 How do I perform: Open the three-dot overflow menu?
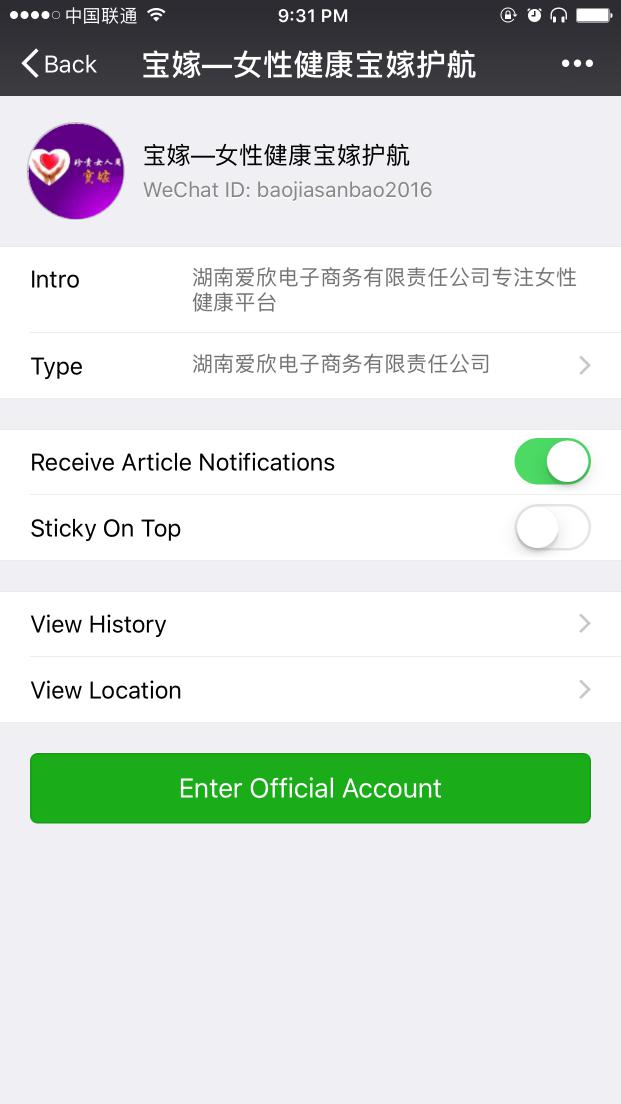pos(577,65)
